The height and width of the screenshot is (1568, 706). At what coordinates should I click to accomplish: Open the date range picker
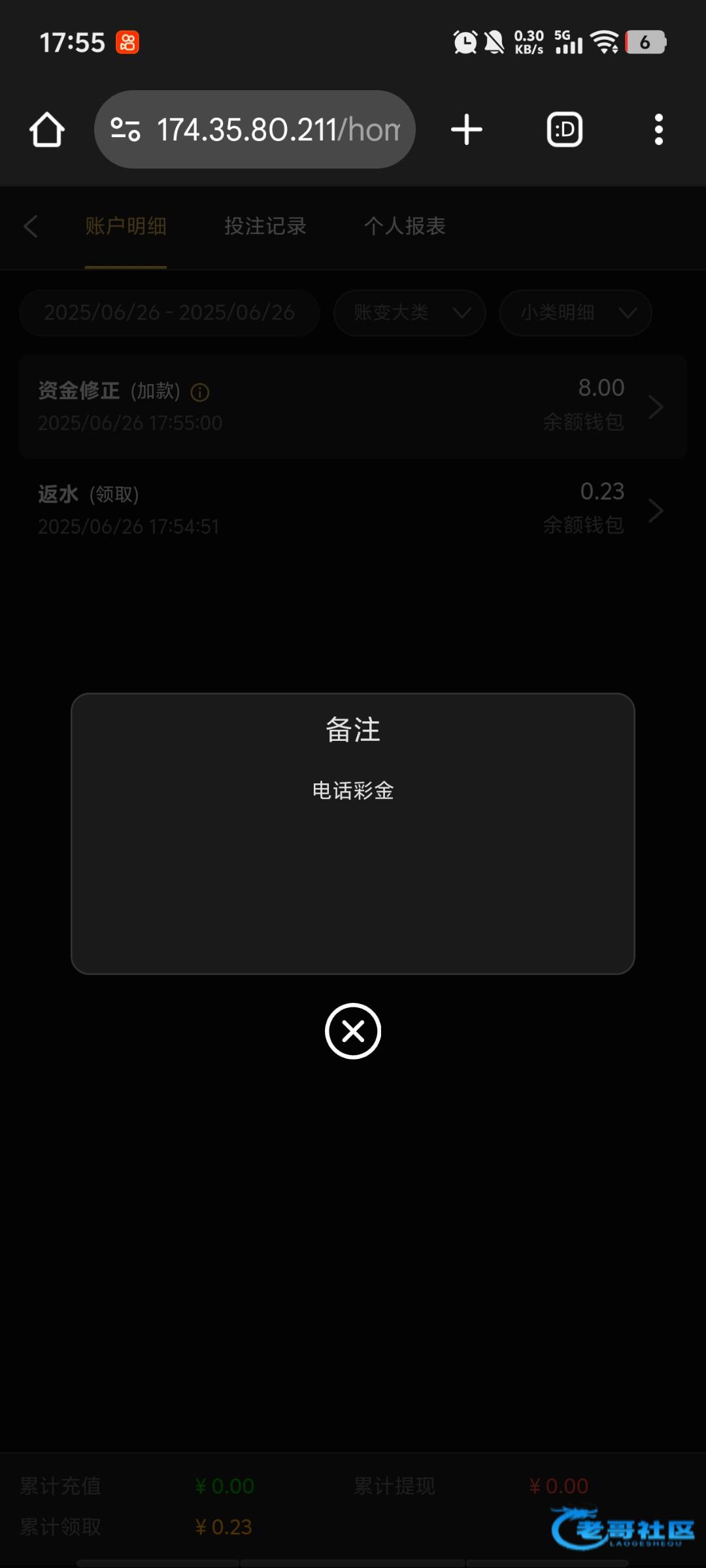(169, 313)
